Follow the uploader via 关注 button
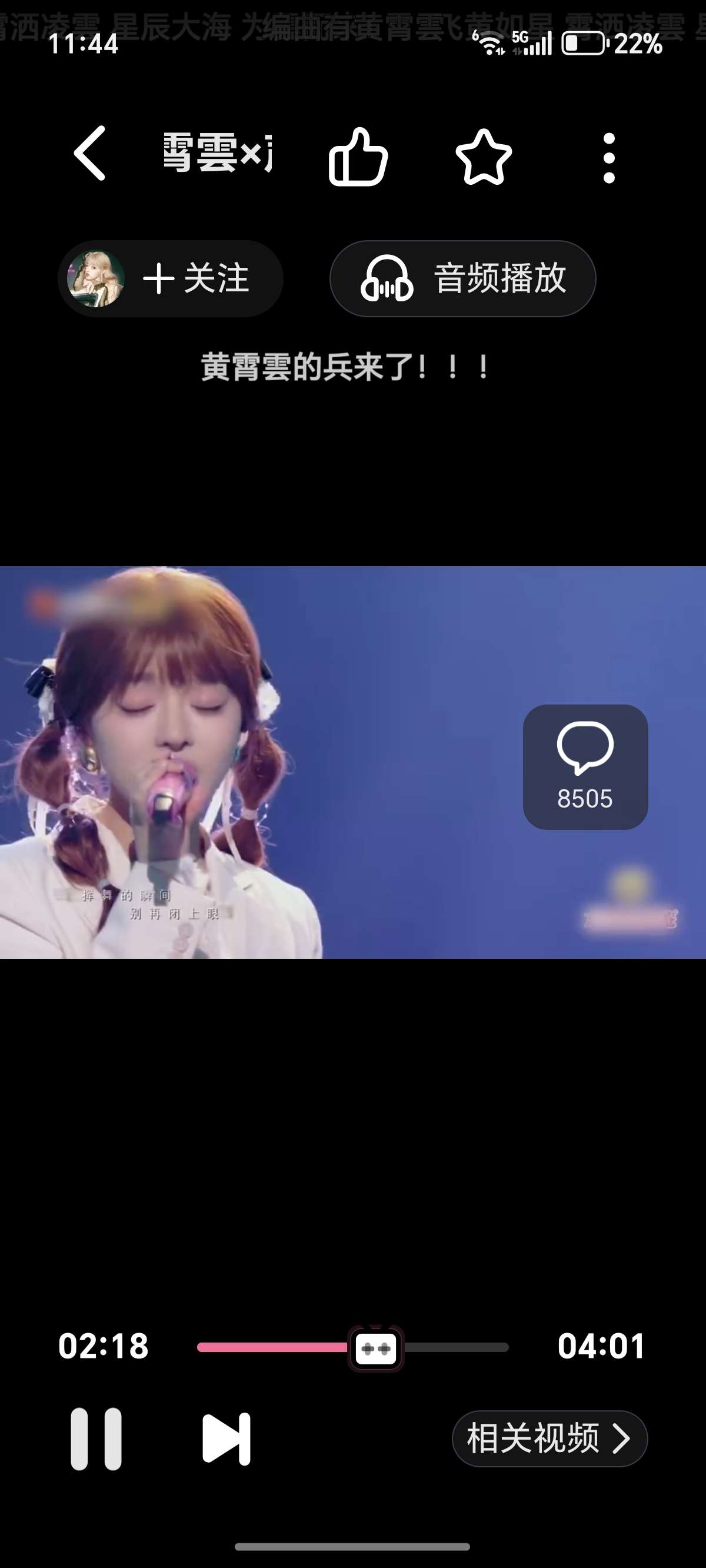Screen dimensions: 706x1568 pyautogui.click(x=195, y=279)
